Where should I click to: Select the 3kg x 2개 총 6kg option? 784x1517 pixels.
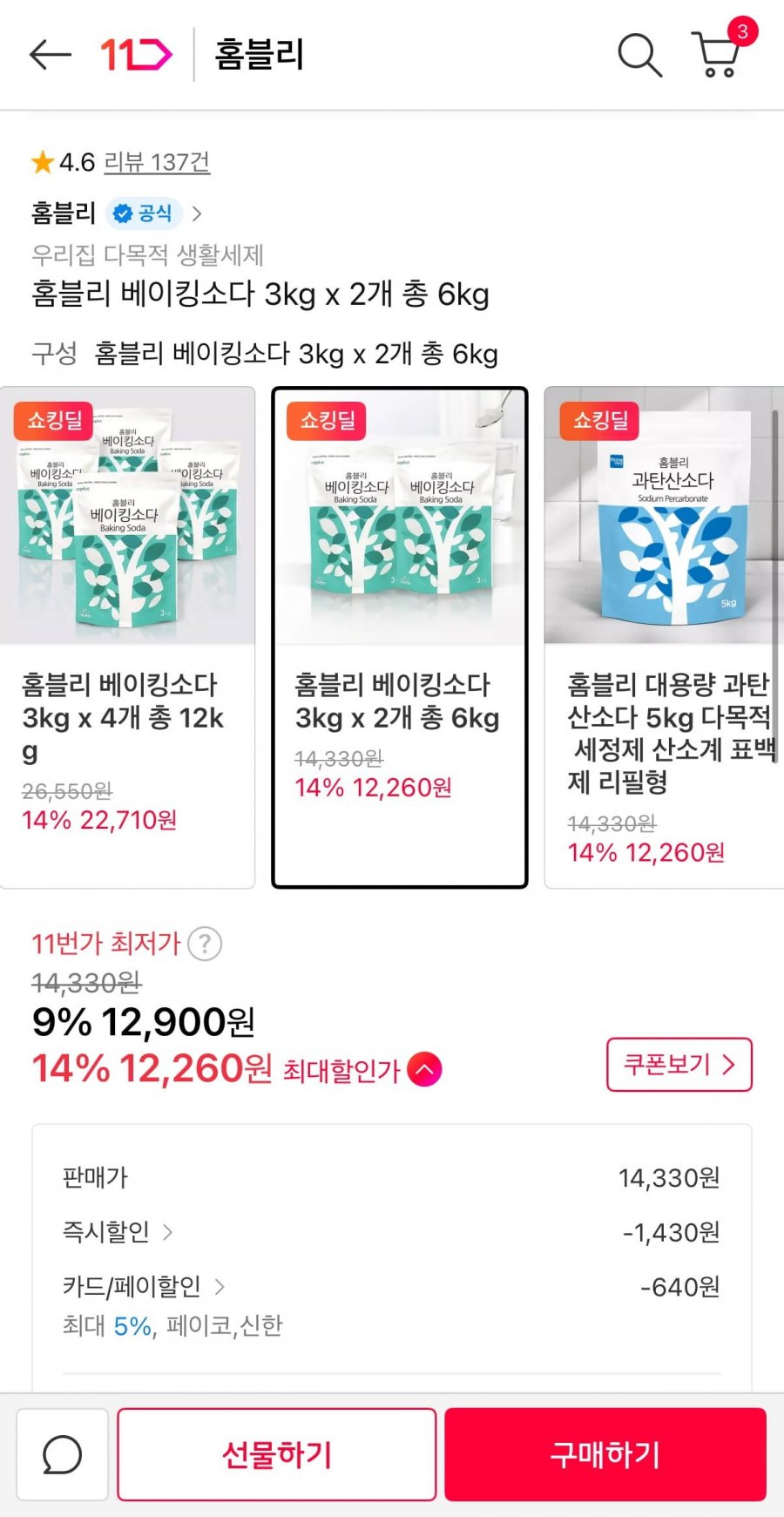(400, 638)
